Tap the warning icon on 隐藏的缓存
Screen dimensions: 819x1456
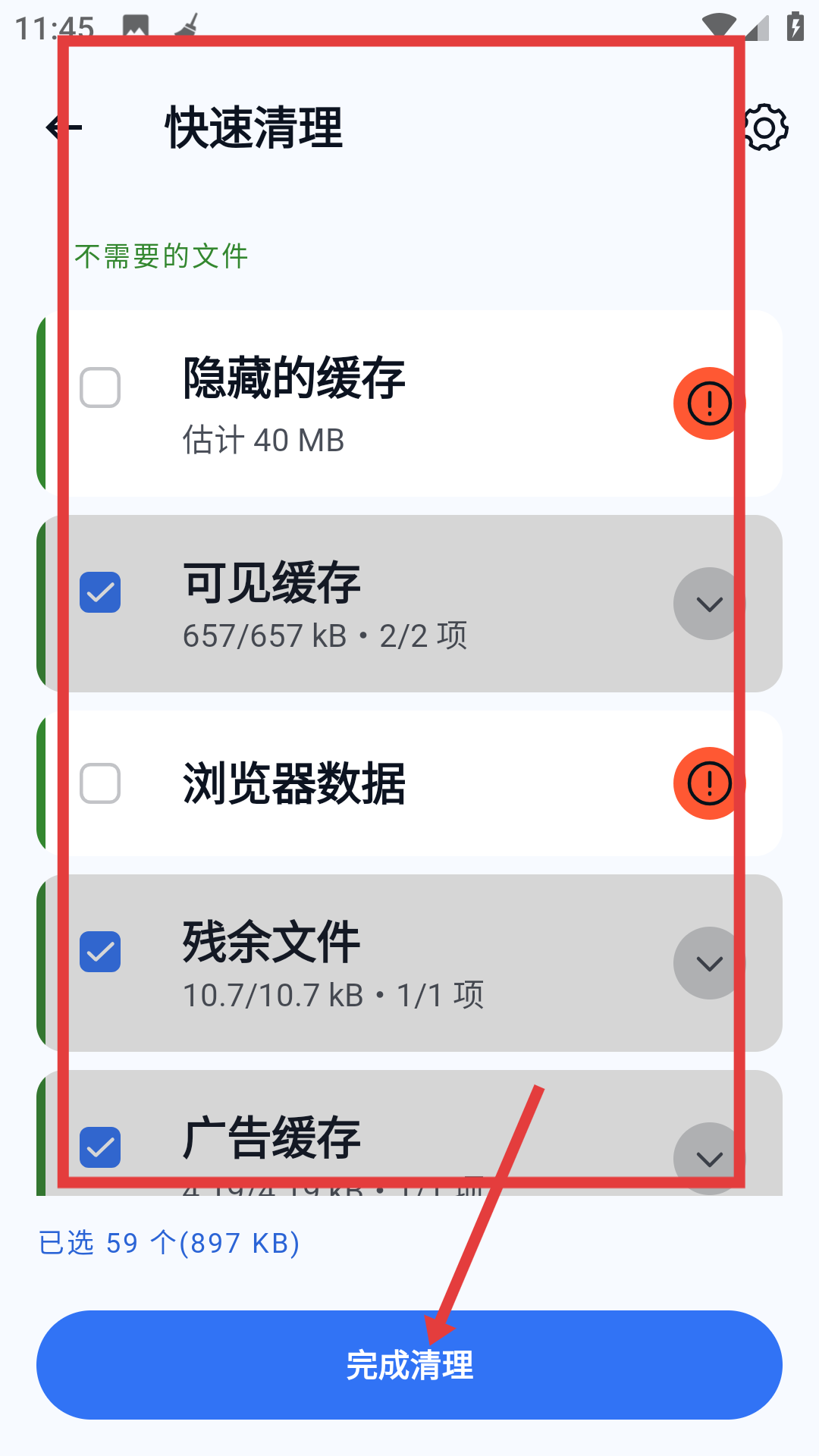tap(709, 403)
